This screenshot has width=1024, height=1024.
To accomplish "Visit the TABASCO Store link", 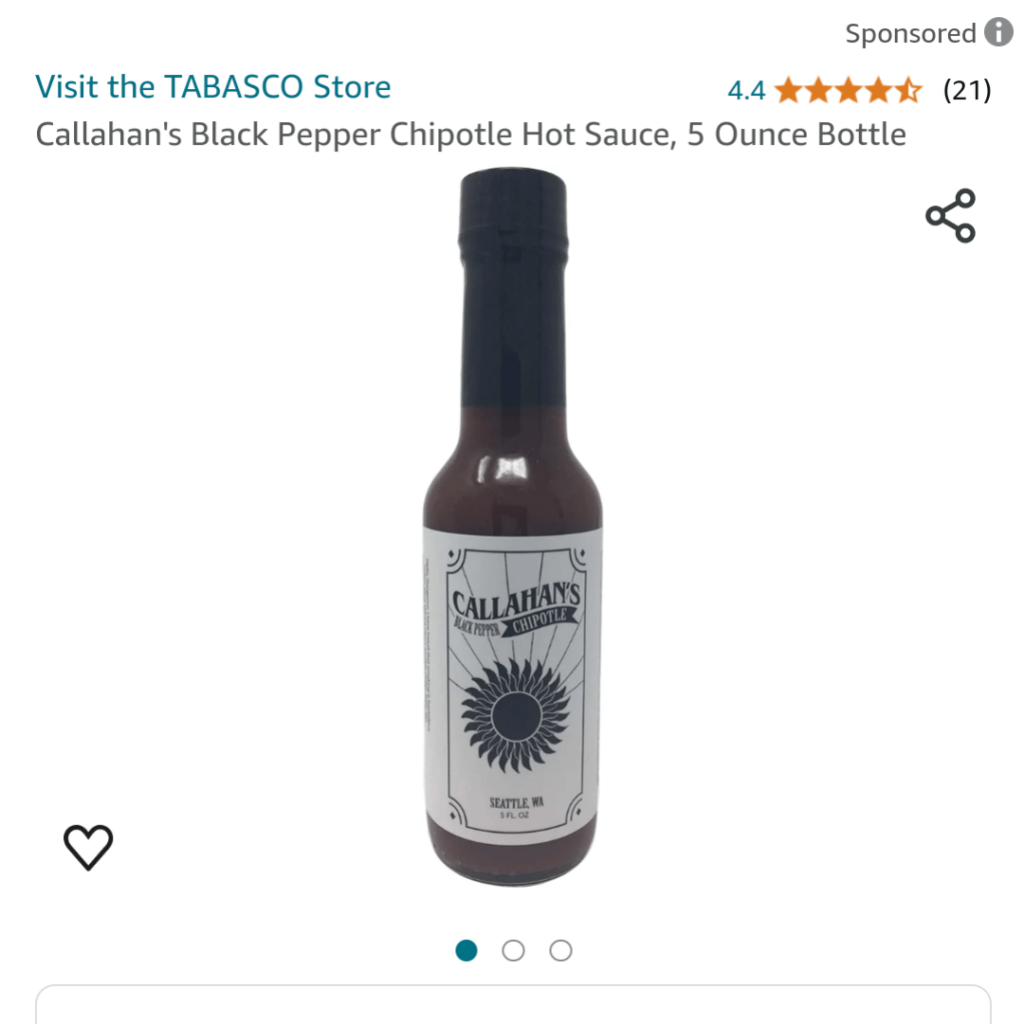I will click(213, 87).
